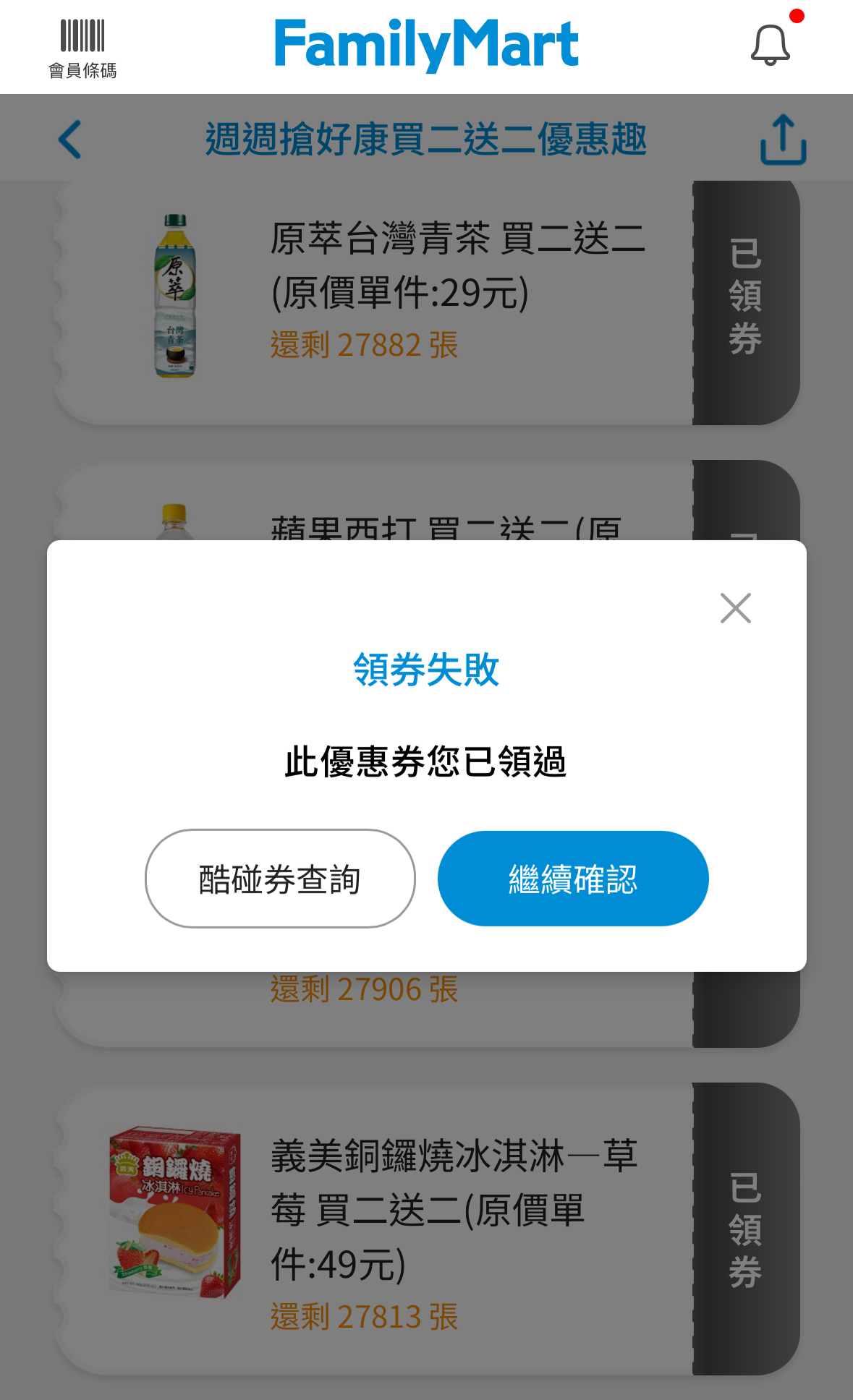Share this promotion page
Image resolution: width=853 pixels, height=1400 pixels.
click(783, 139)
